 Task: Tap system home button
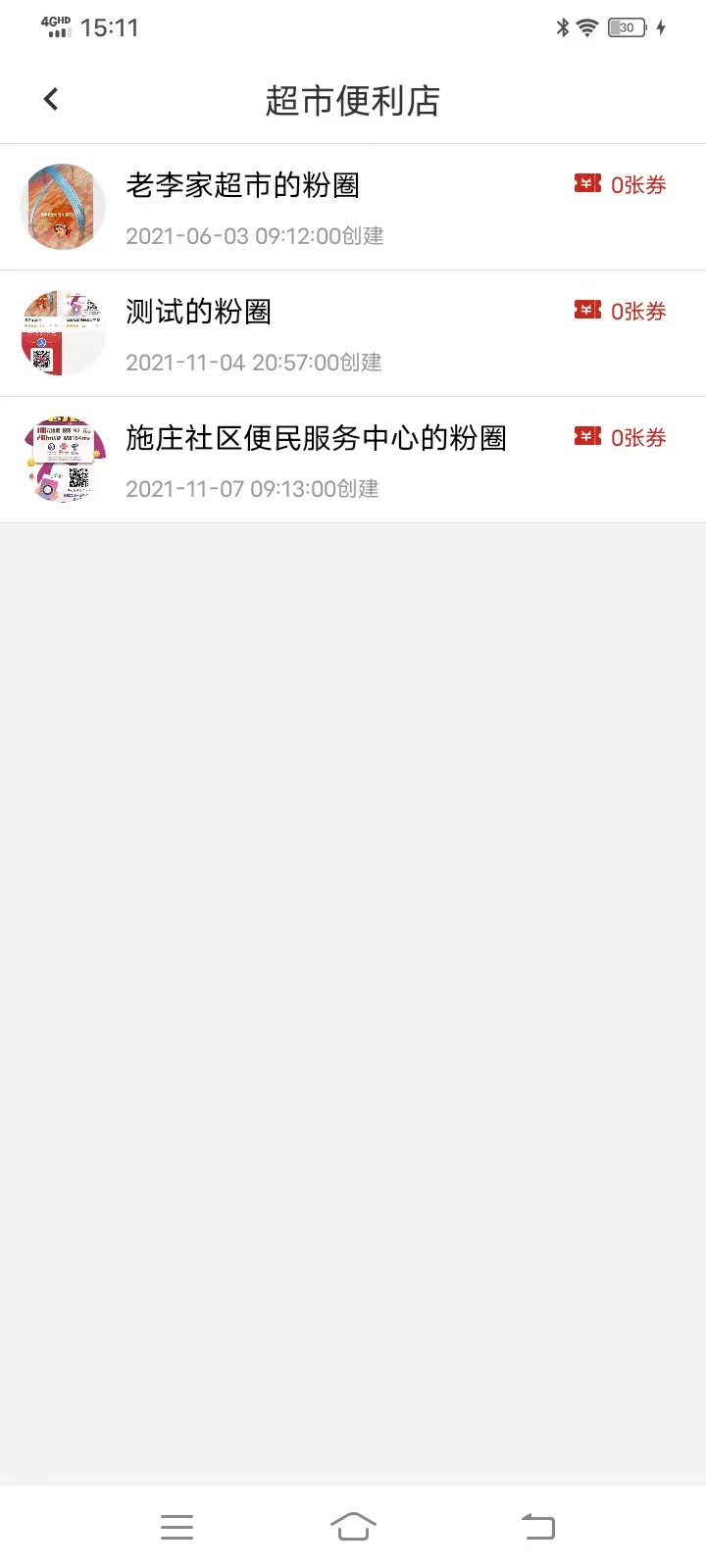coord(353,1526)
